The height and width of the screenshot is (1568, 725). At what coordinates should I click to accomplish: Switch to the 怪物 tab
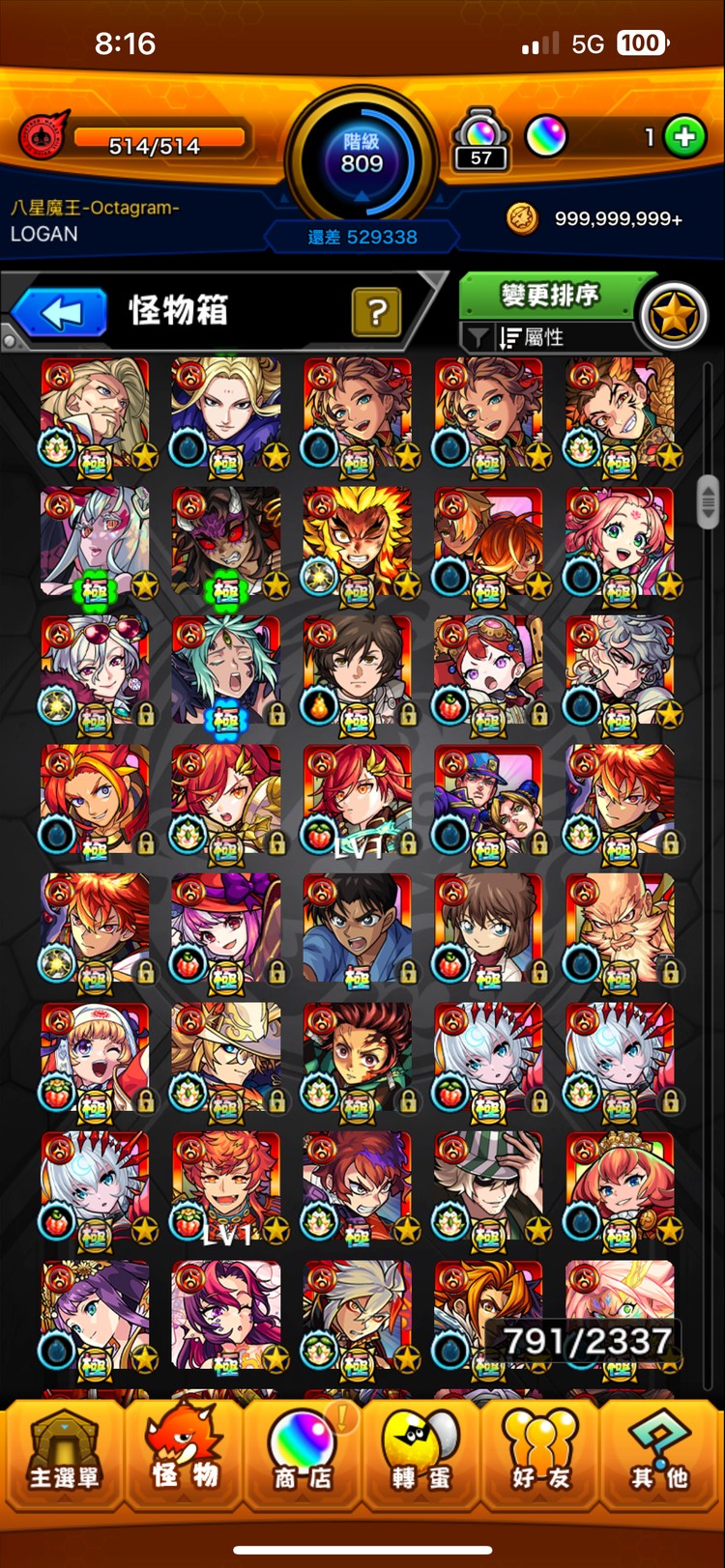click(184, 1457)
